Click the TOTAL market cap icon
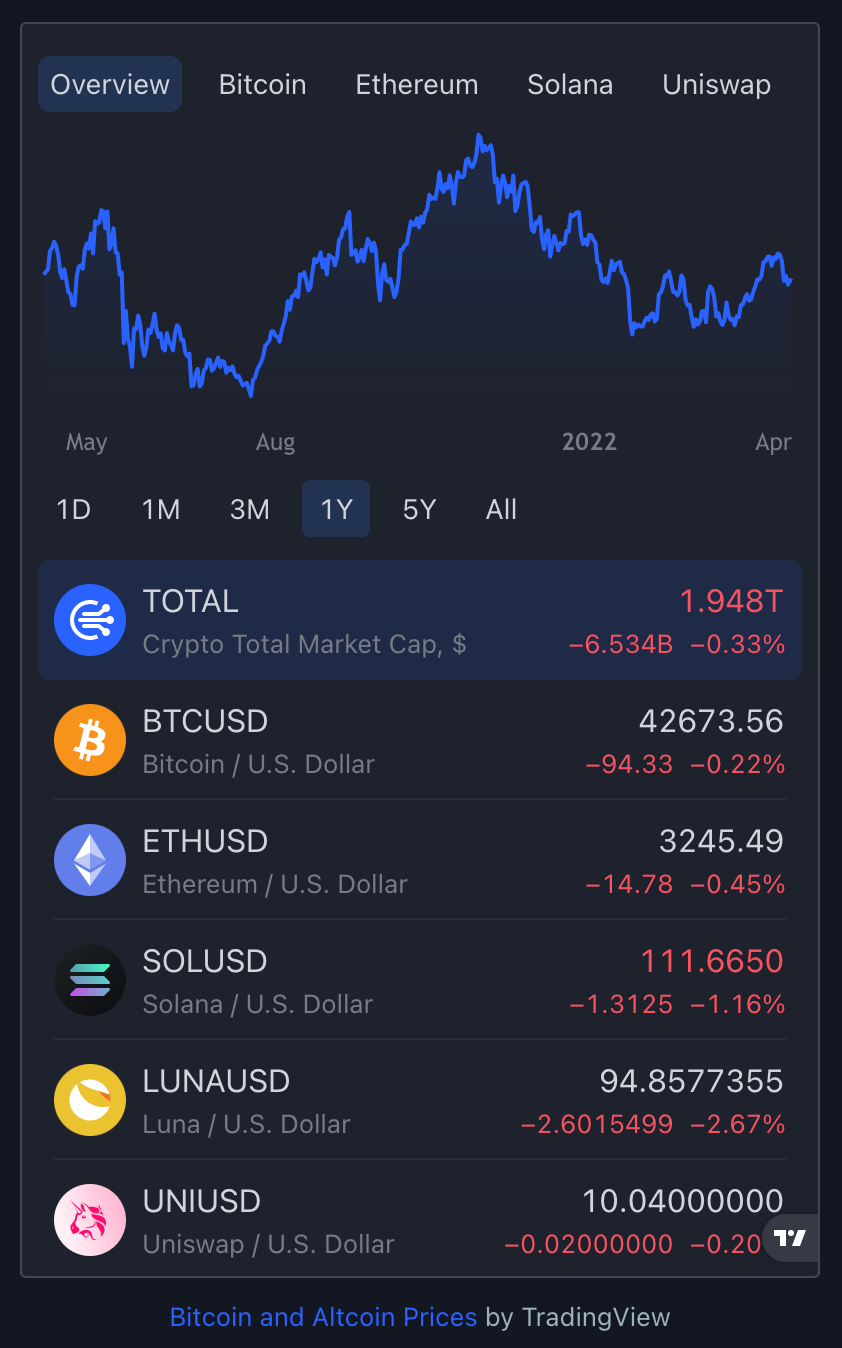 tap(90, 620)
